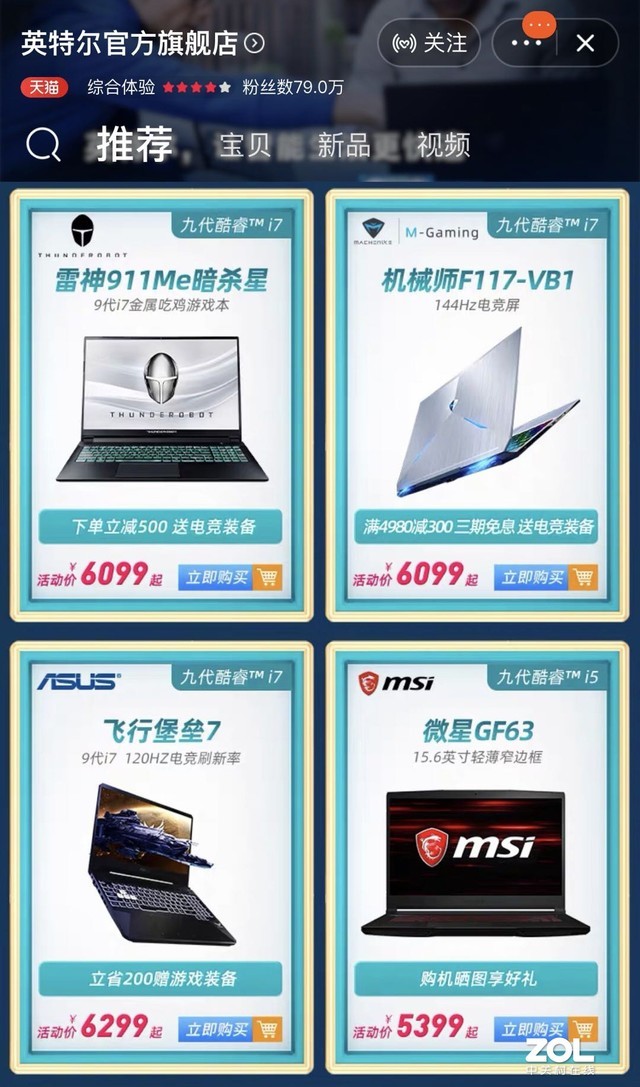The image size is (640, 1087).
Task: Close the store mini program
Action: pos(585,43)
